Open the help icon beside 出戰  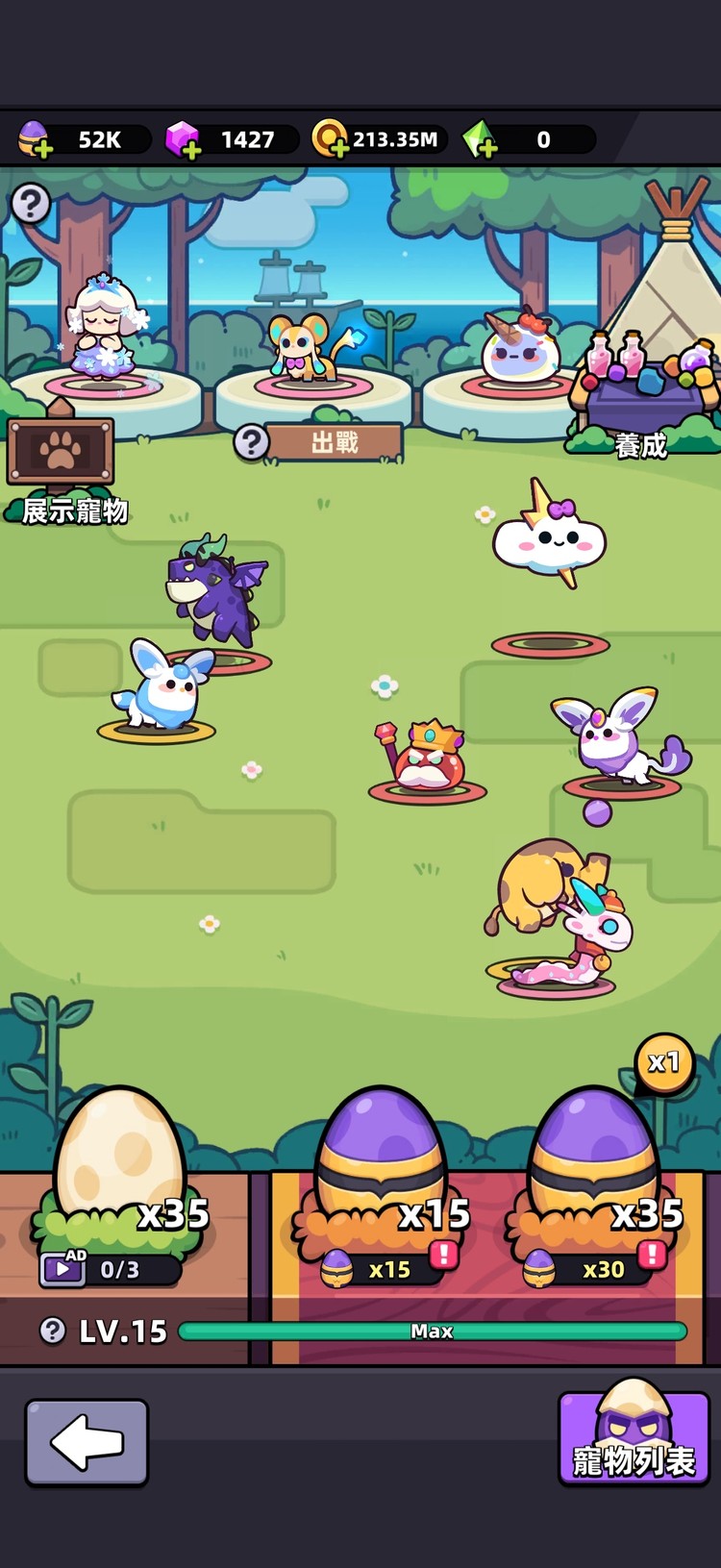[252, 443]
